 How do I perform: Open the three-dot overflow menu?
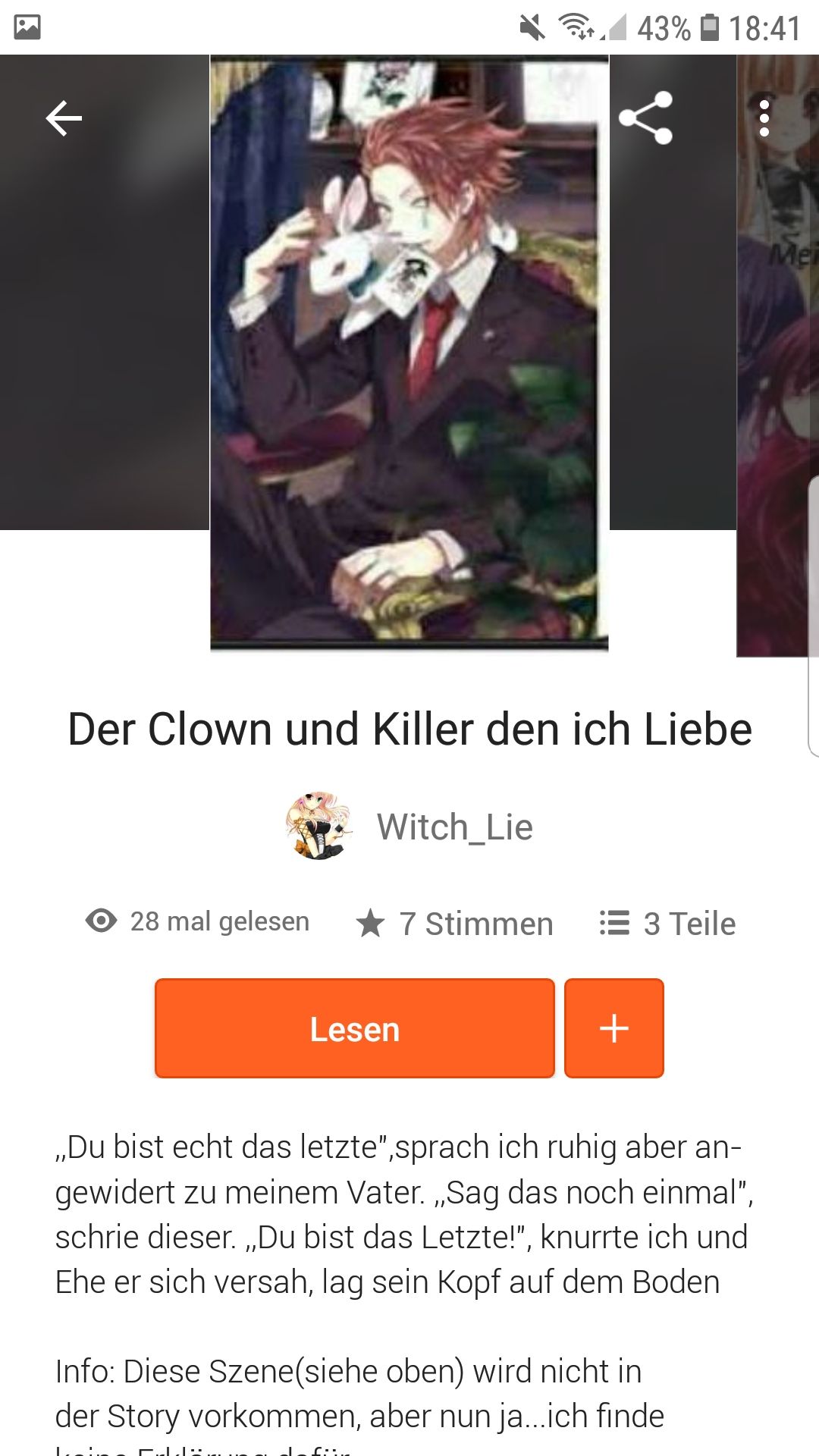point(764,118)
